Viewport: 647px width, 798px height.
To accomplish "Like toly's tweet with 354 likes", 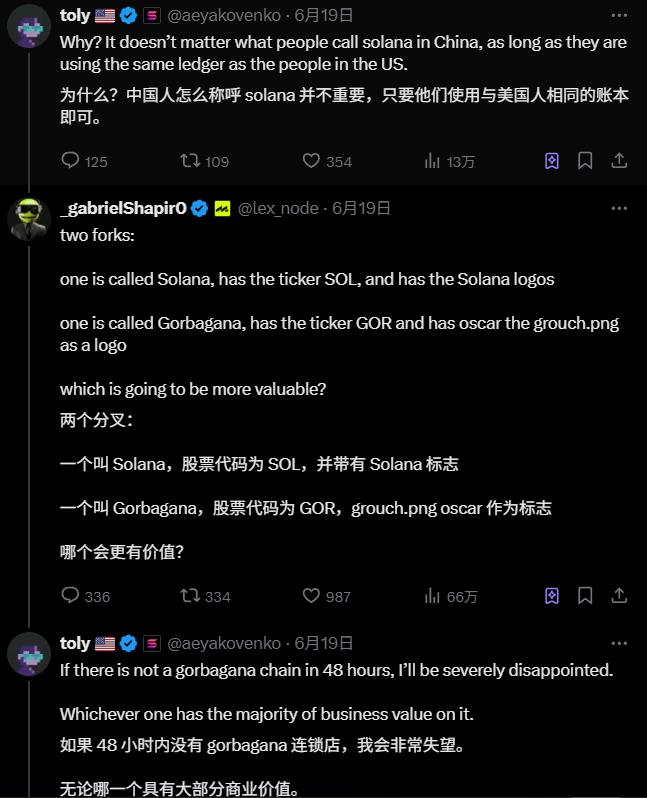I will 311,161.
